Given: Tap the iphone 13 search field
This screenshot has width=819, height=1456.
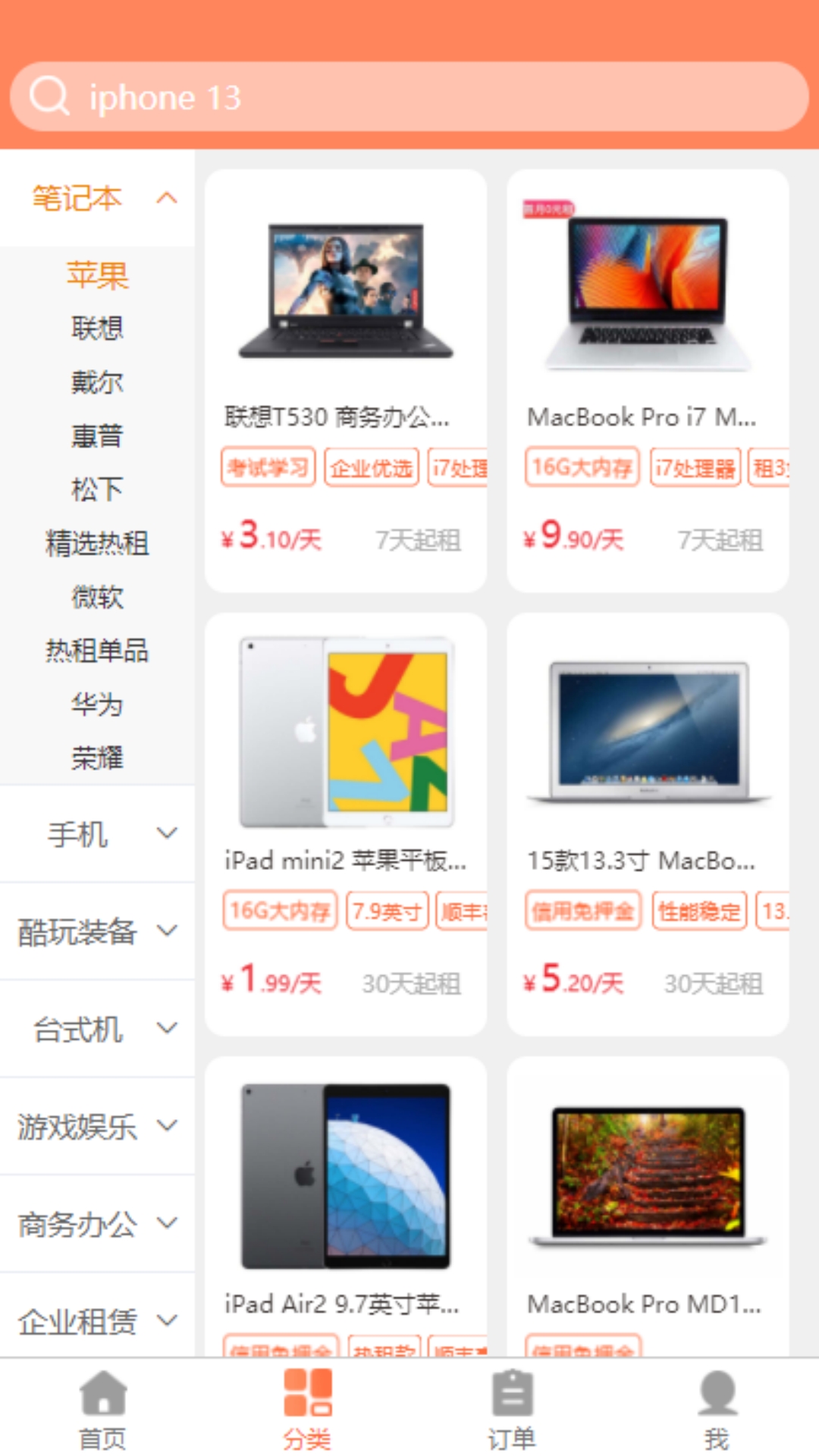Looking at the screenshot, I should point(409,97).
